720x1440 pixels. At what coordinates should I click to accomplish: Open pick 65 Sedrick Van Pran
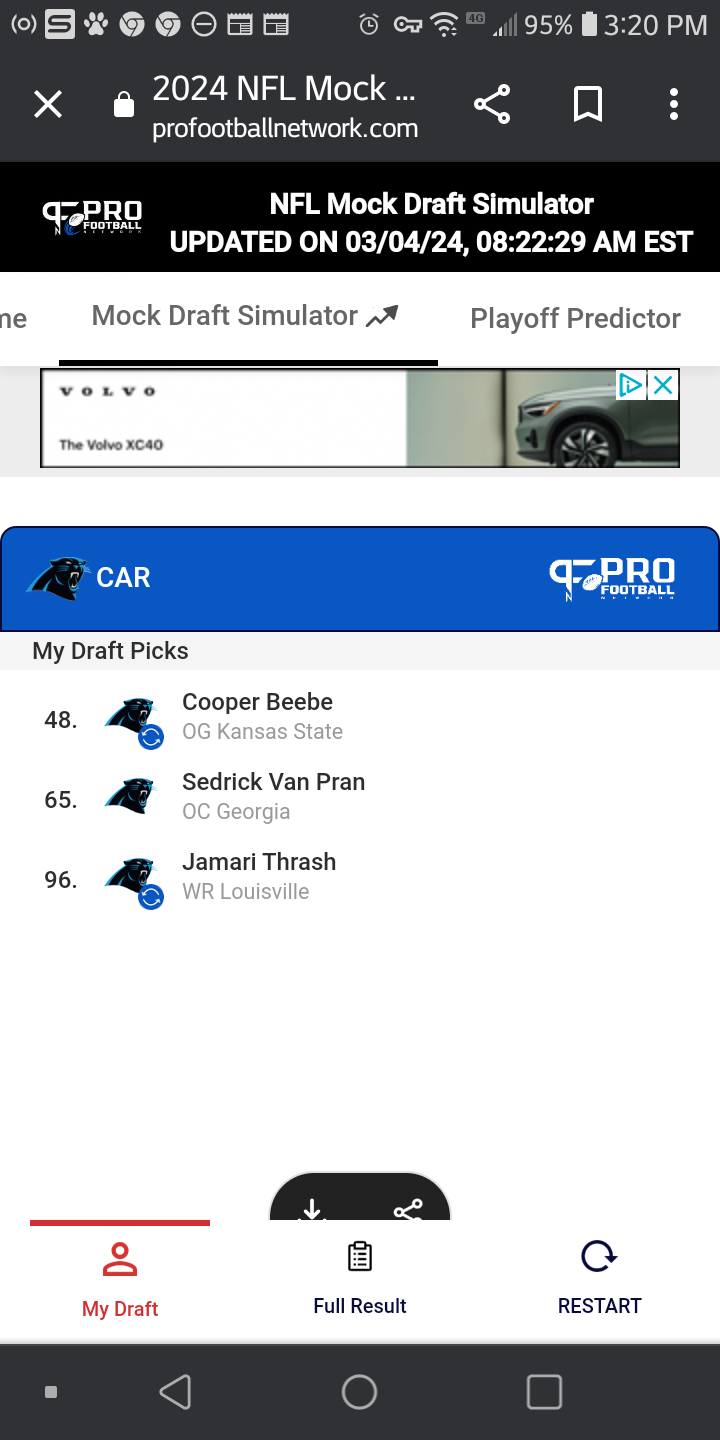(x=360, y=798)
